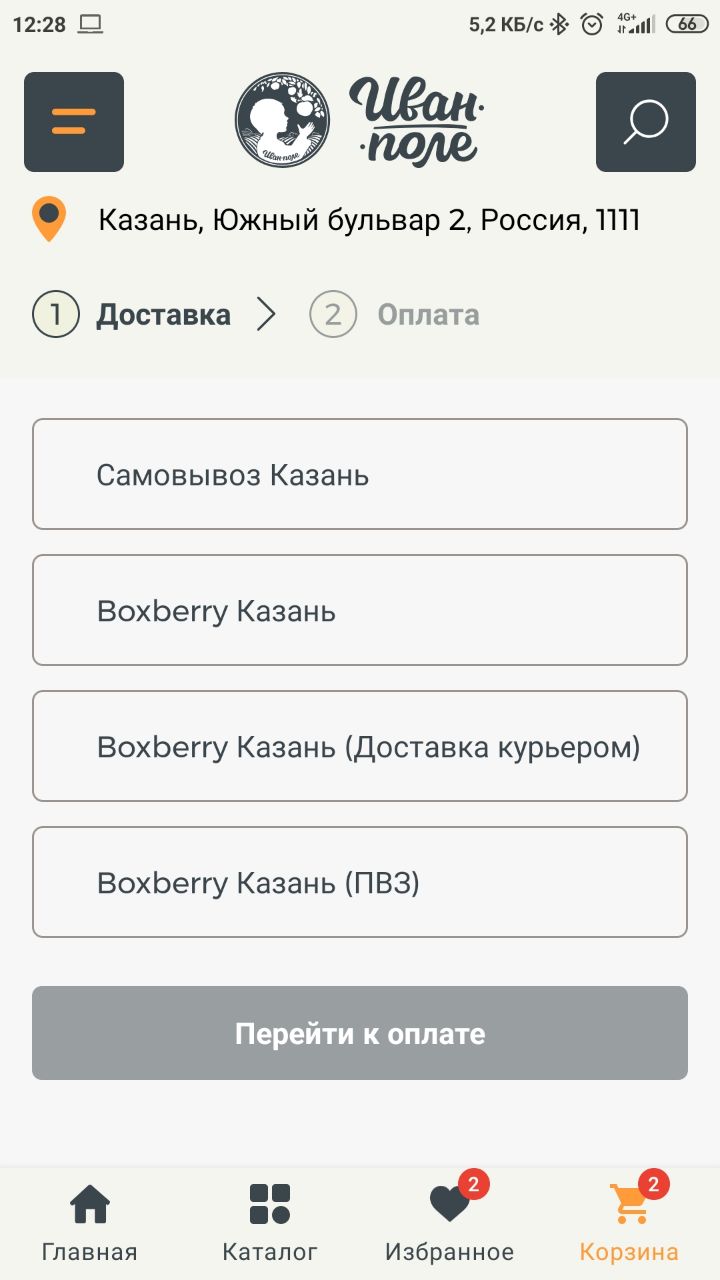The width and height of the screenshot is (720, 1280).
Task: Choose the plain Boxberry Казань option
Action: click(360, 610)
